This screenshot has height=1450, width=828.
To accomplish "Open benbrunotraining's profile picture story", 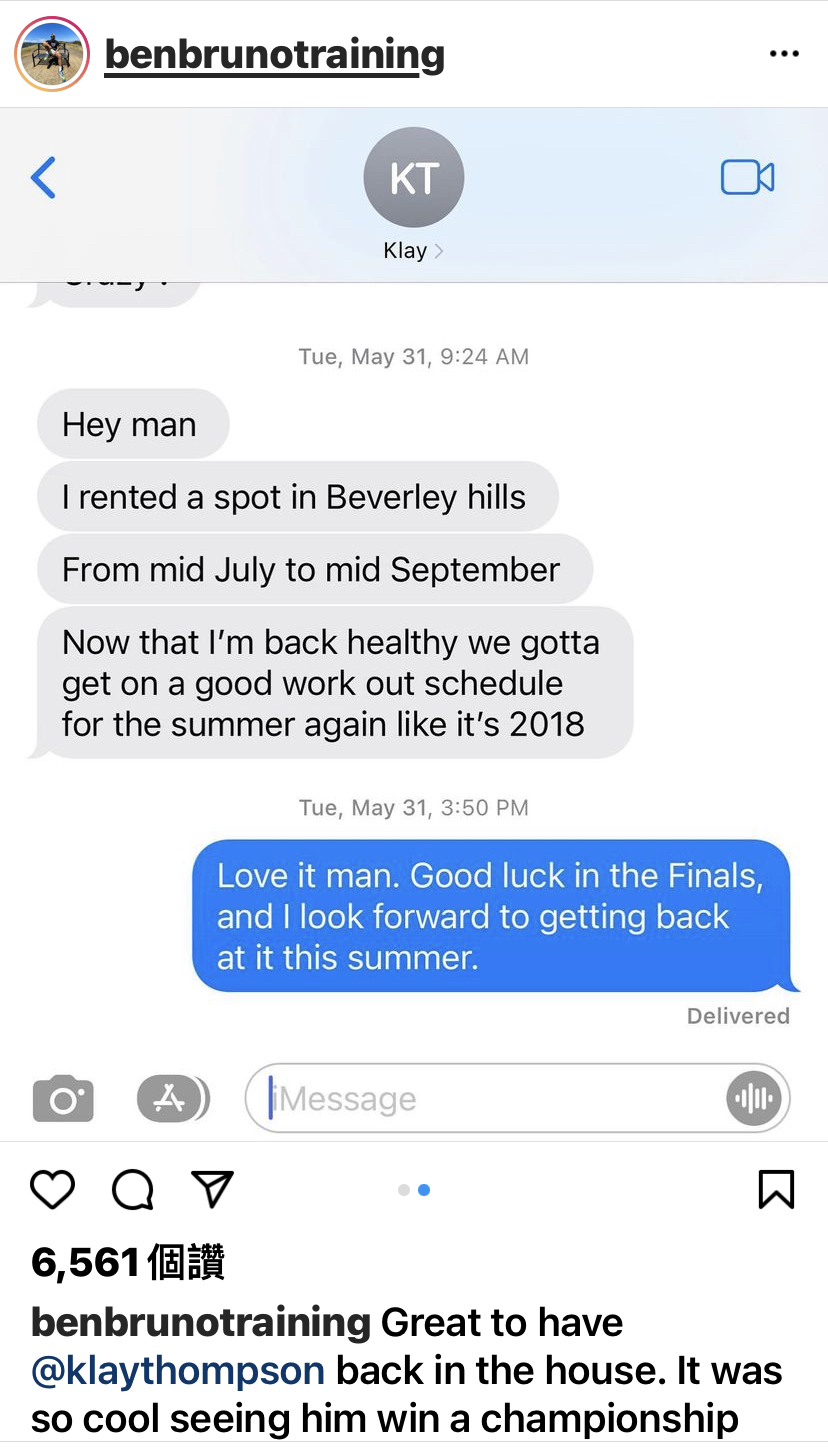I will (52, 54).
